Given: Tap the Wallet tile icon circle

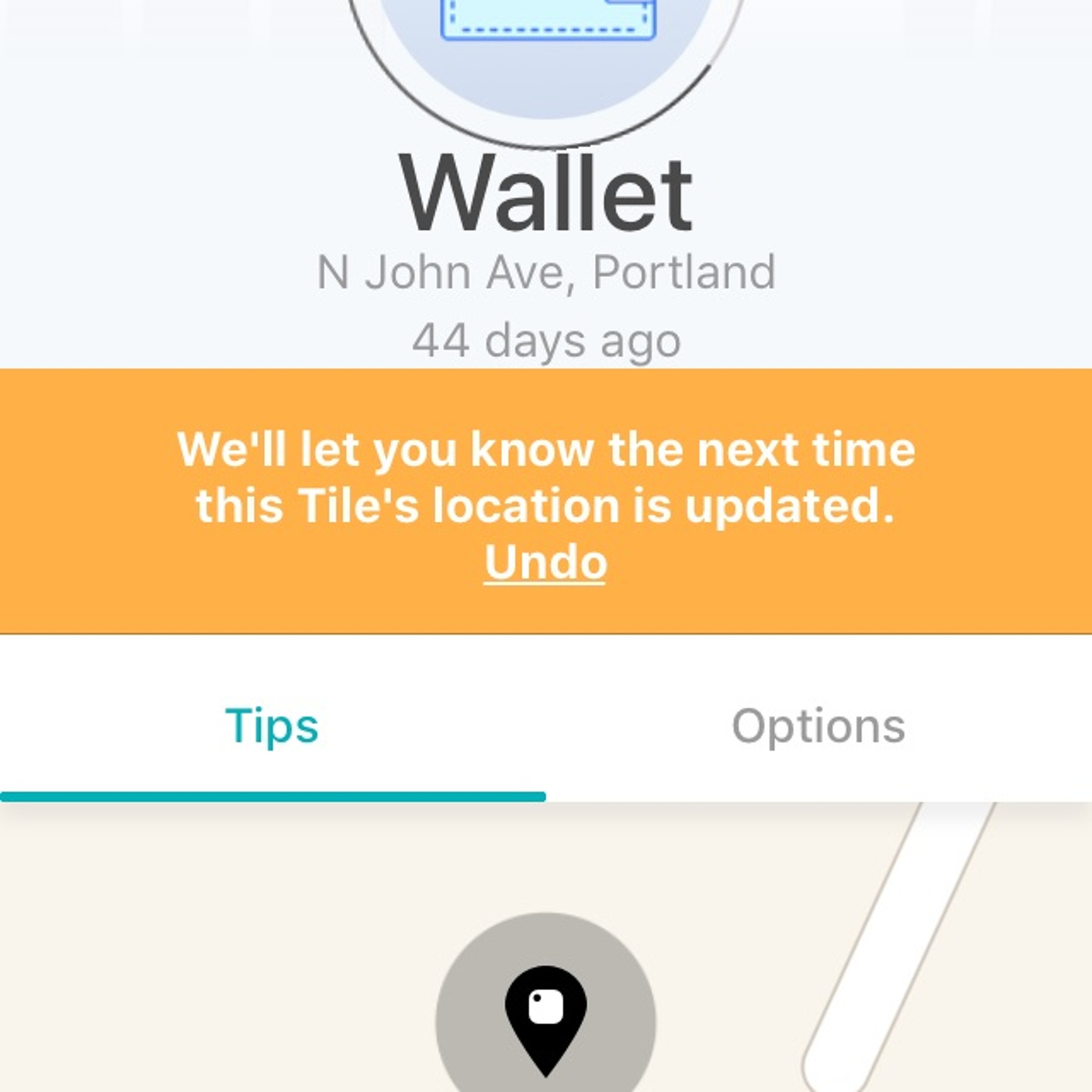Looking at the screenshot, I should (545, 51).
